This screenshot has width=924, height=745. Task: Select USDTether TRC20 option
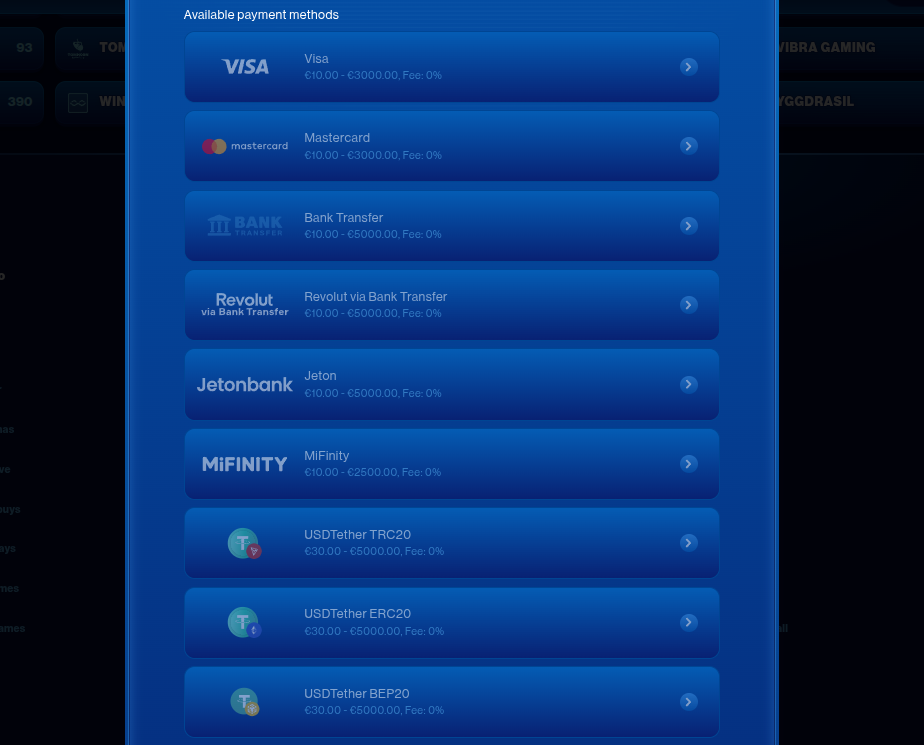click(x=451, y=543)
